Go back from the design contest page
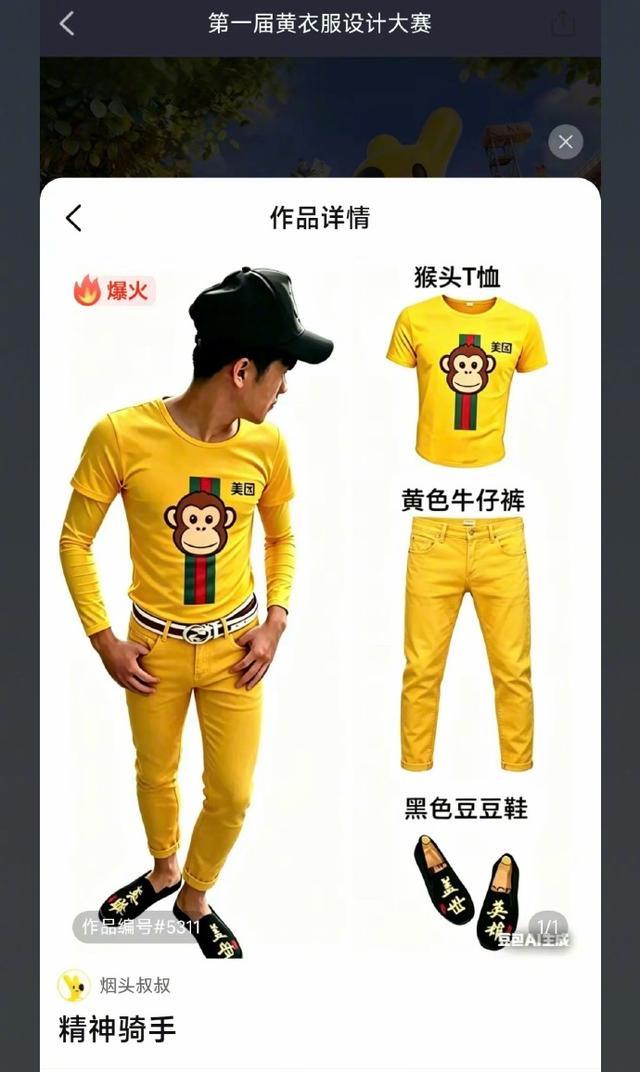Viewport: 640px width, 1072px height. click(x=67, y=24)
